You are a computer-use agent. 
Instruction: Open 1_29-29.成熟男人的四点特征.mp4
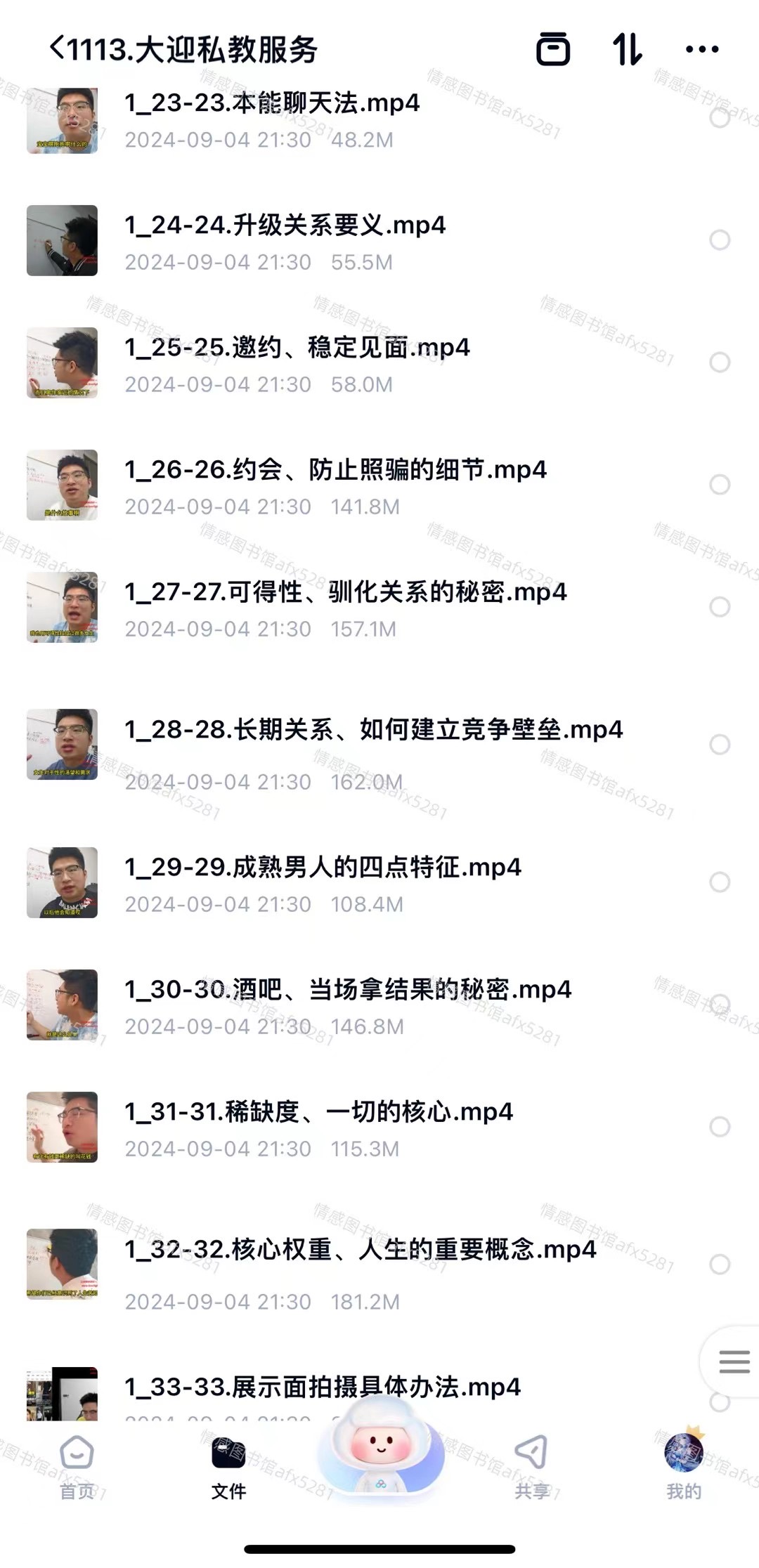pyautogui.click(x=323, y=868)
